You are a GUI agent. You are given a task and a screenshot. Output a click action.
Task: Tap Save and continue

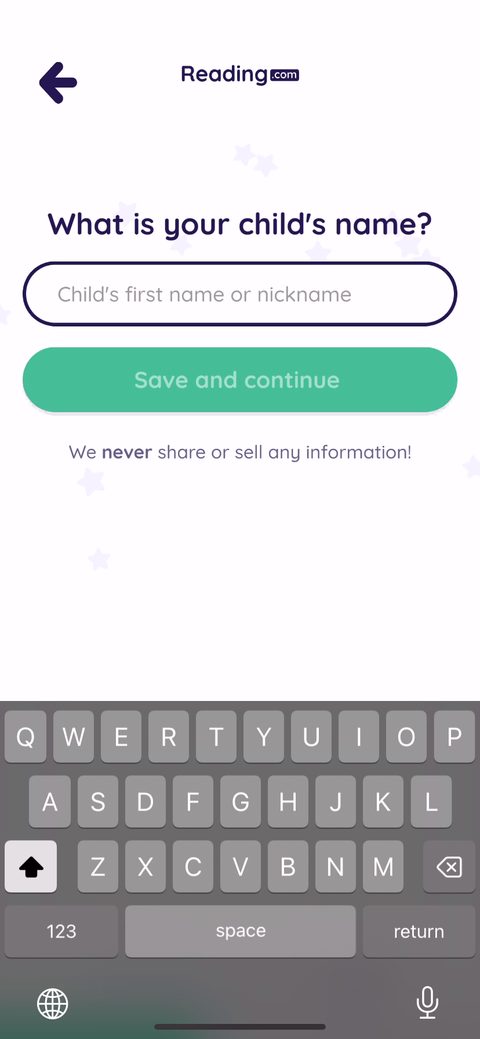tap(240, 380)
